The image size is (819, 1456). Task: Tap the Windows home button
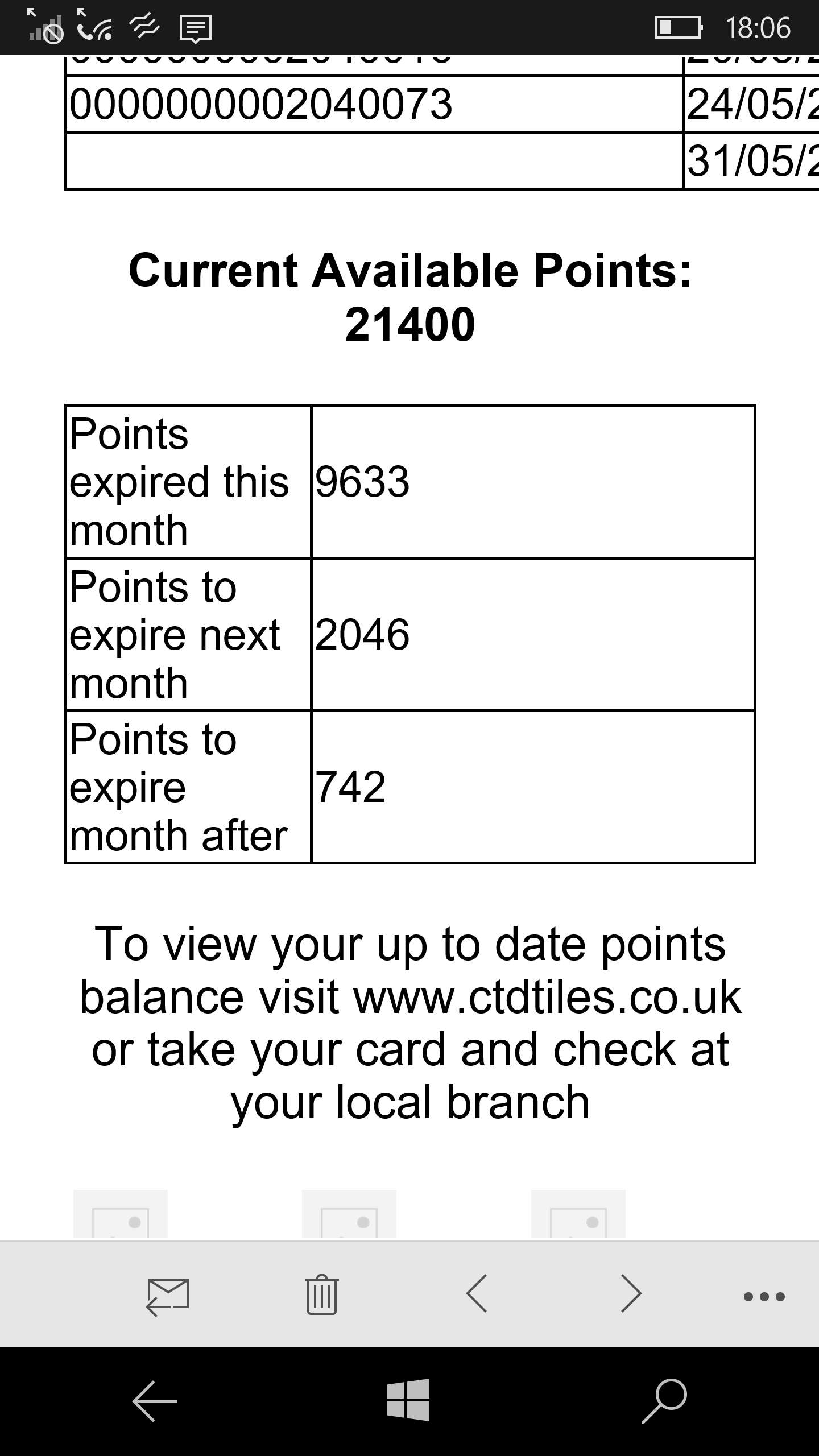[x=408, y=1399]
